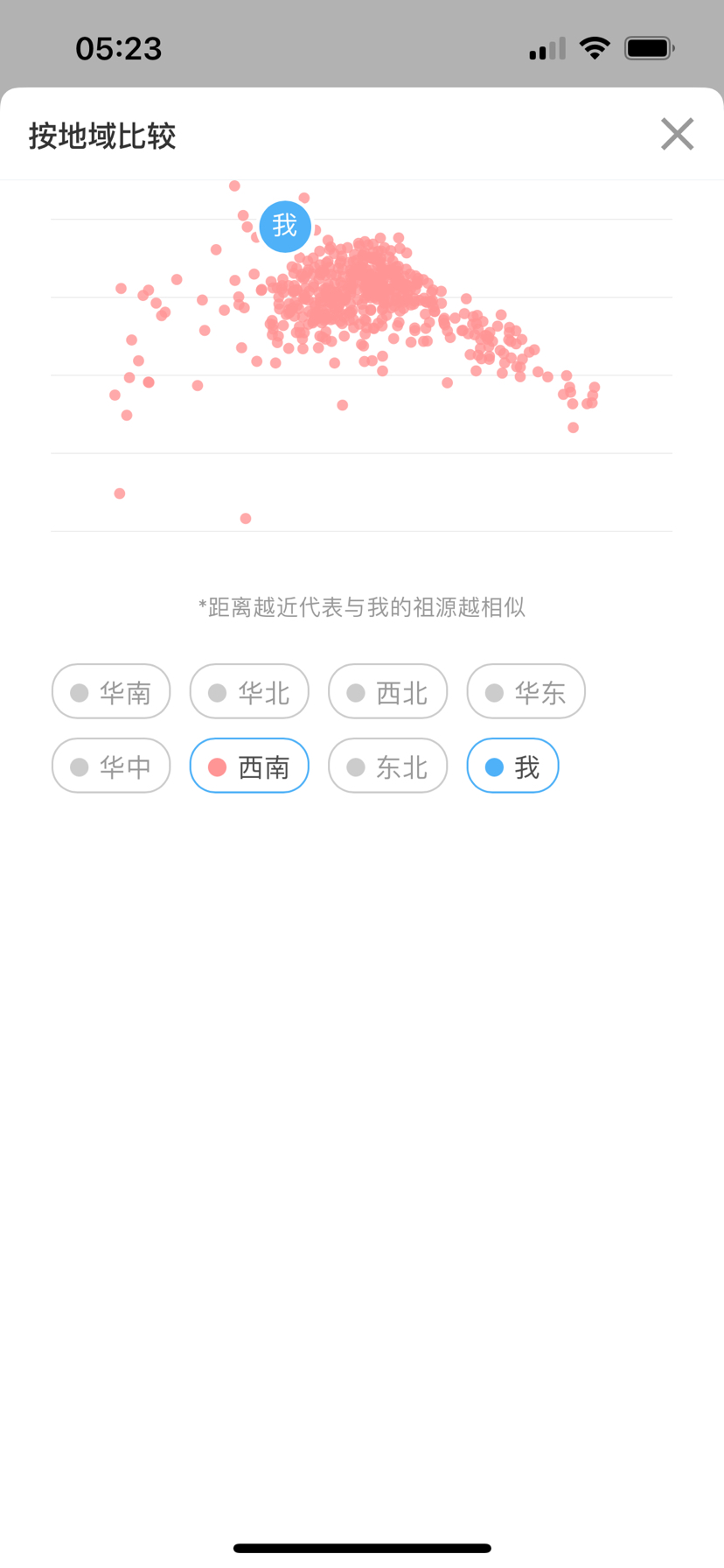Screen dimensions: 724x1568
Task: Deselect the 西南 region chip
Action: (249, 766)
